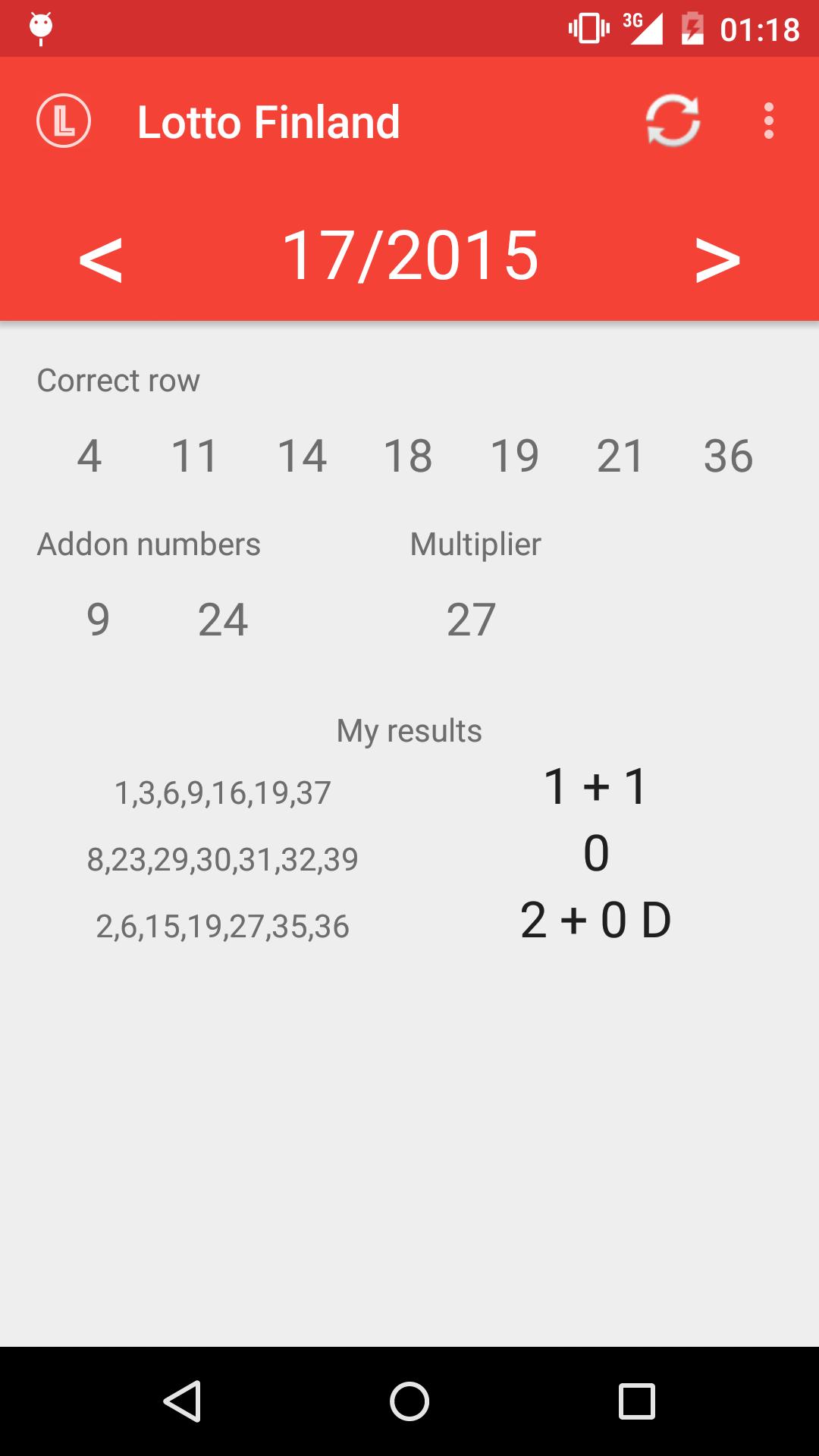The image size is (819, 1456).
Task: Tap the My results heading
Action: pos(409,730)
